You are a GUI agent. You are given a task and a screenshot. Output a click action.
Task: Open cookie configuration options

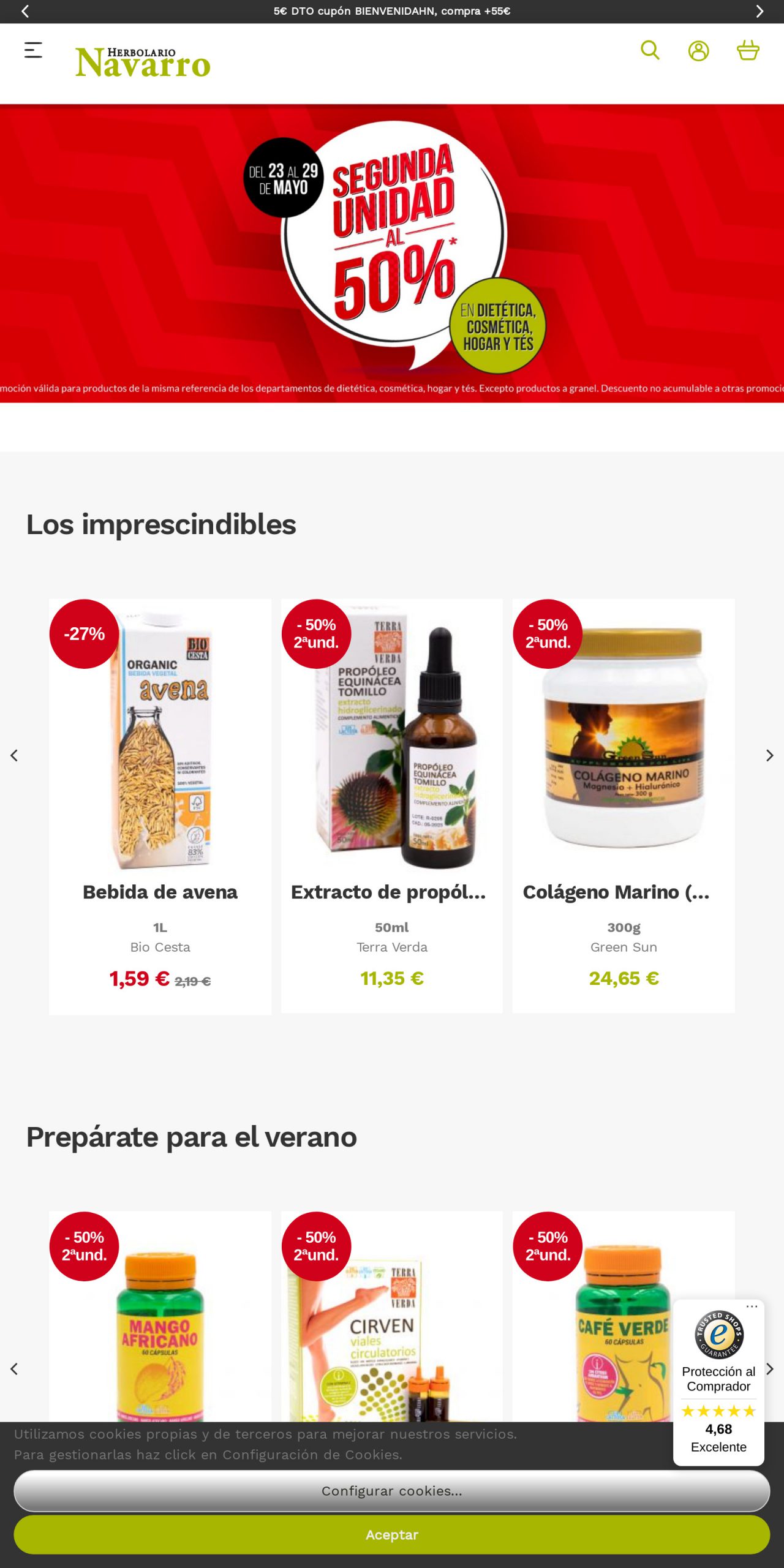tap(392, 1491)
